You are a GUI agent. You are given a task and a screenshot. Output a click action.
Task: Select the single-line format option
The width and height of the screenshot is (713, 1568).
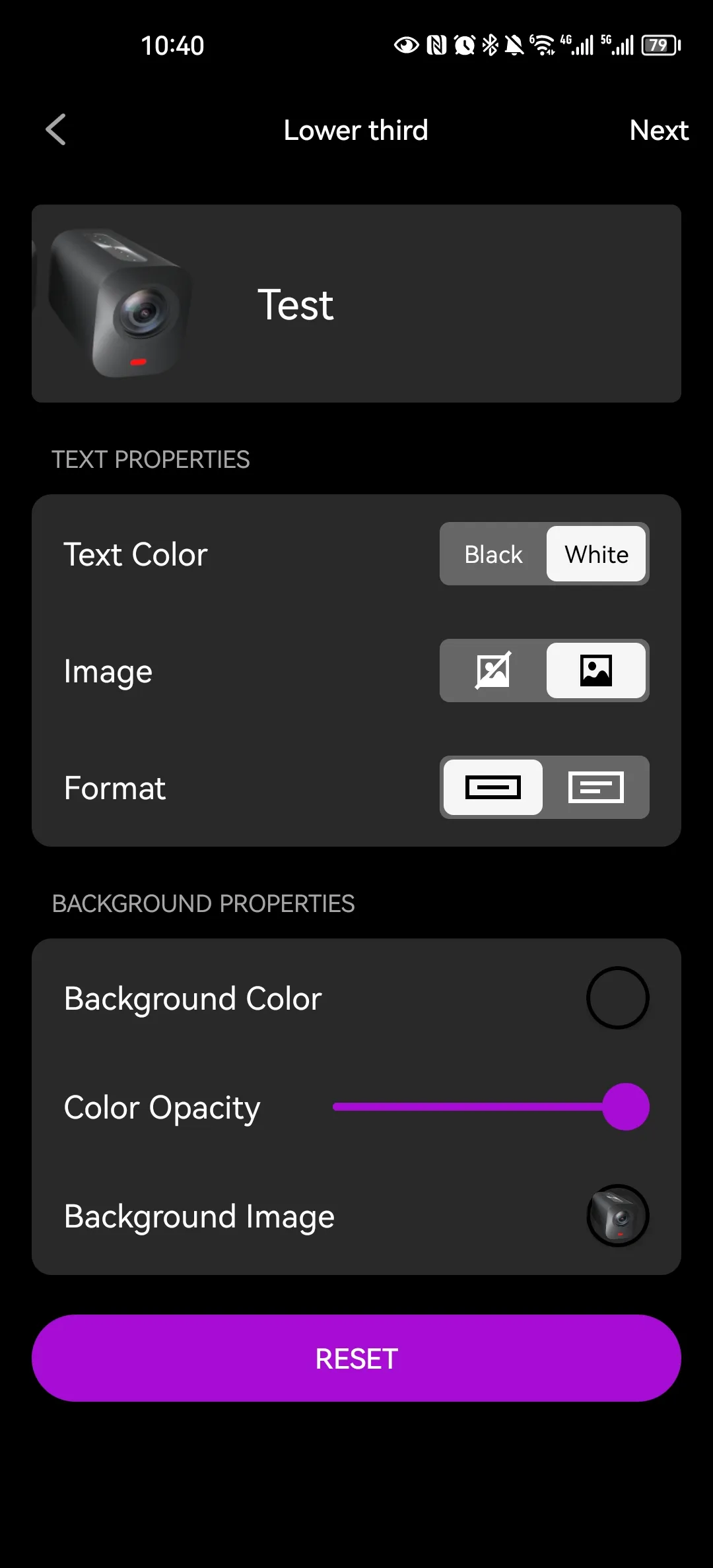pyautogui.click(x=493, y=787)
